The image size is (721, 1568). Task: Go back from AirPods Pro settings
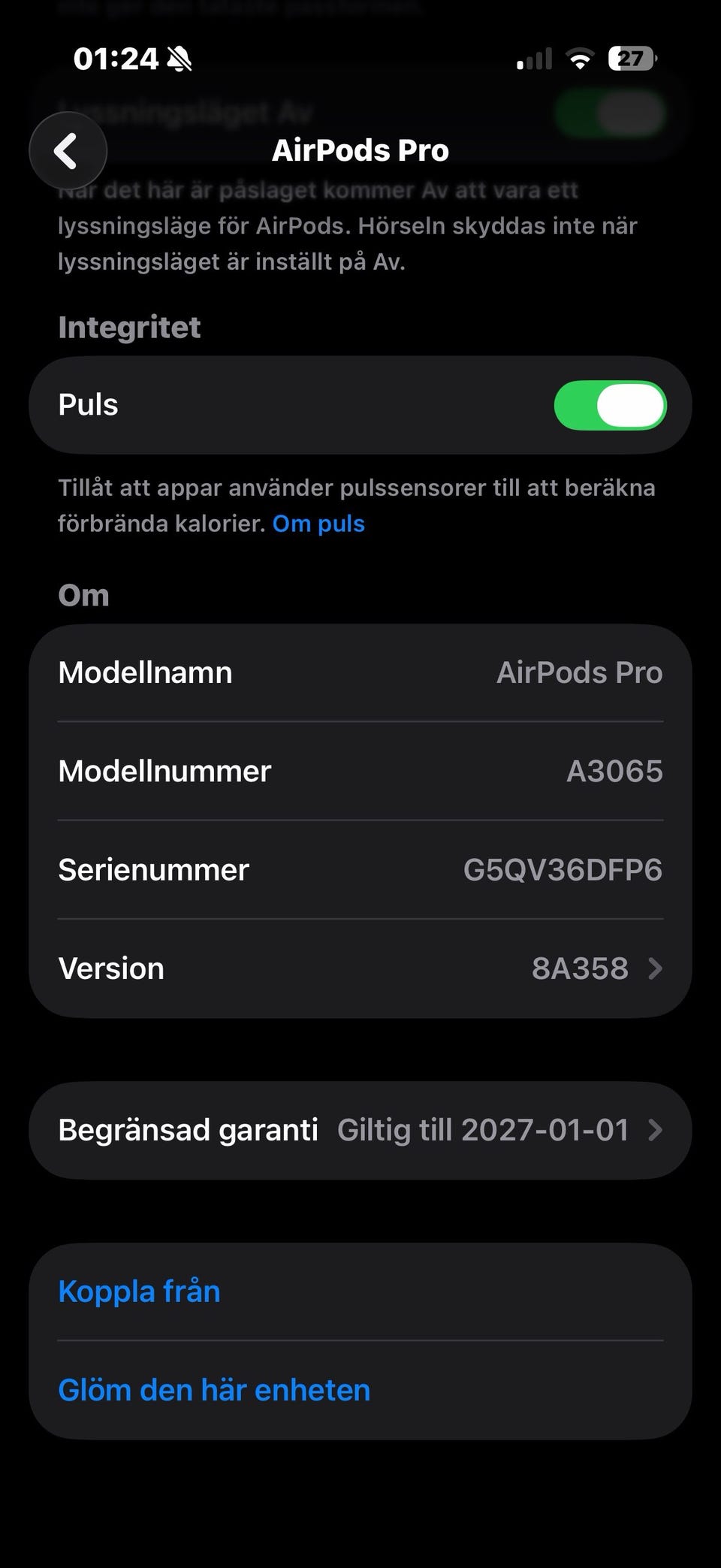[68, 151]
